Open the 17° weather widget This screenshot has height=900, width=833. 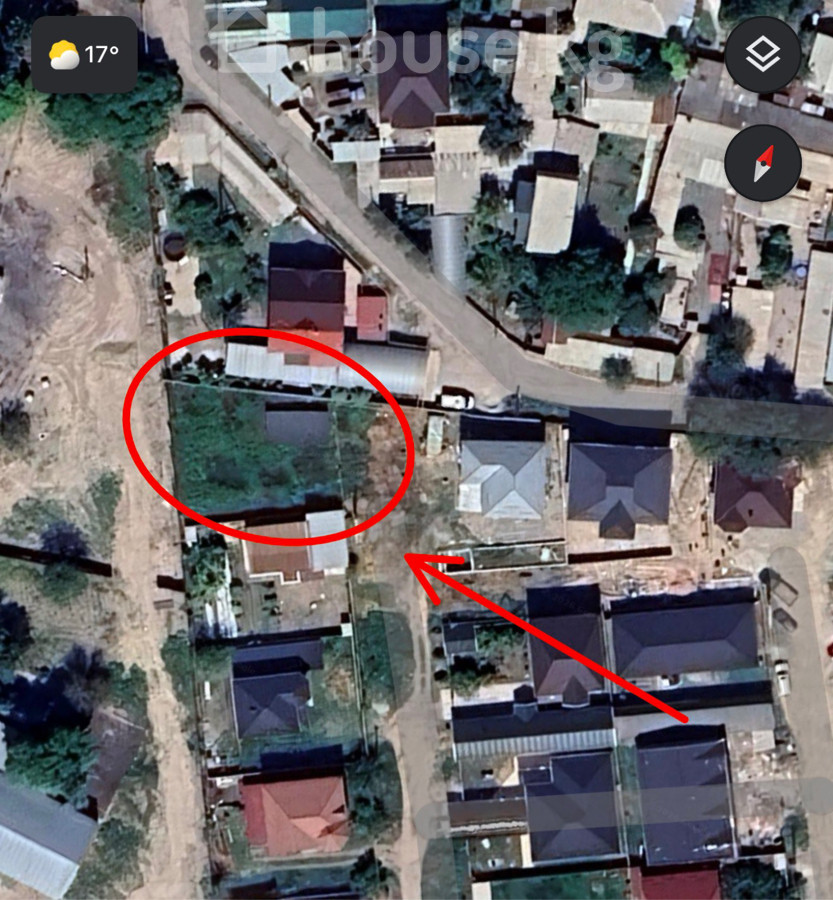(x=84, y=55)
